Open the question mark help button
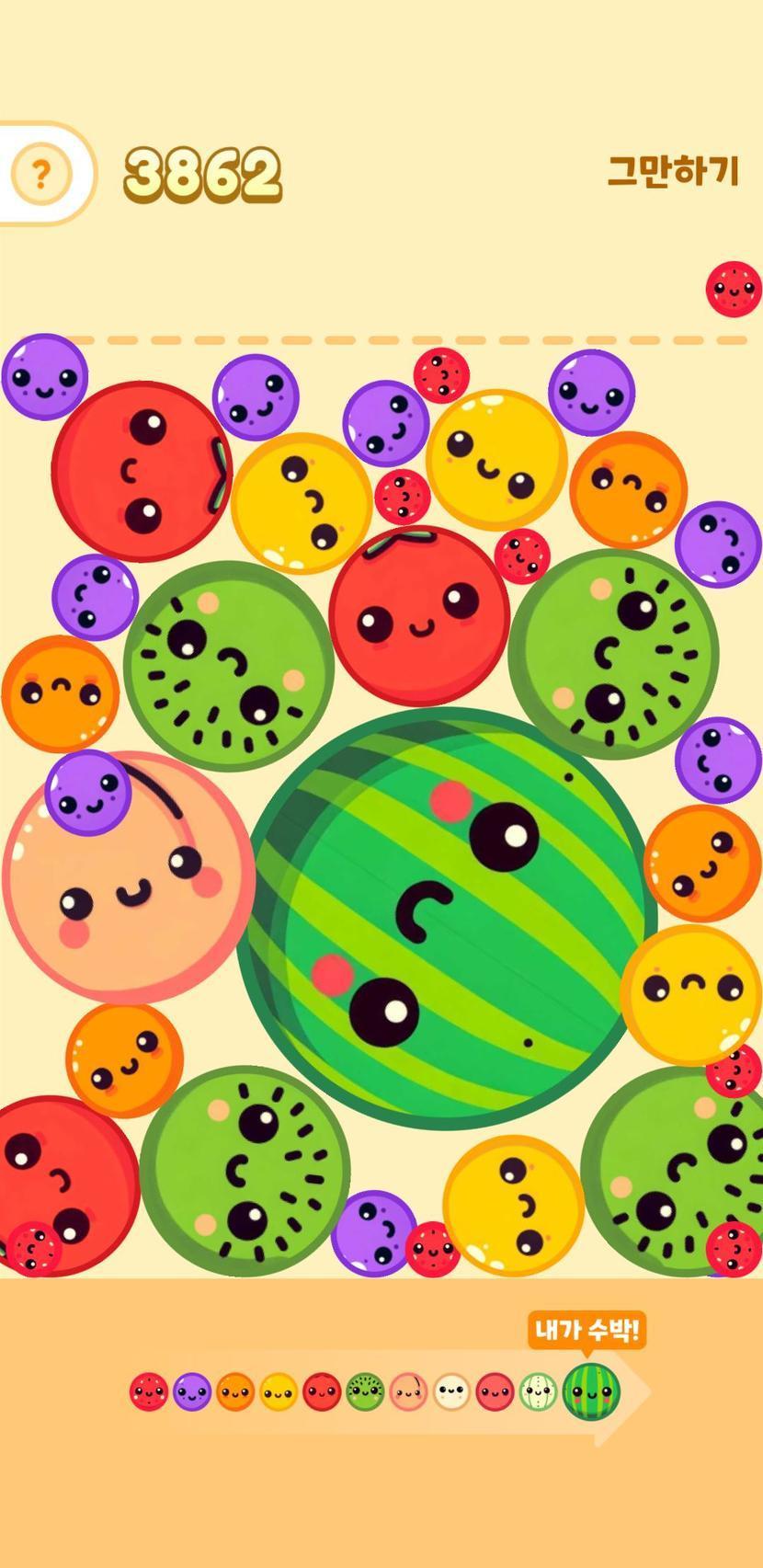This screenshot has width=763, height=1568. [40, 173]
